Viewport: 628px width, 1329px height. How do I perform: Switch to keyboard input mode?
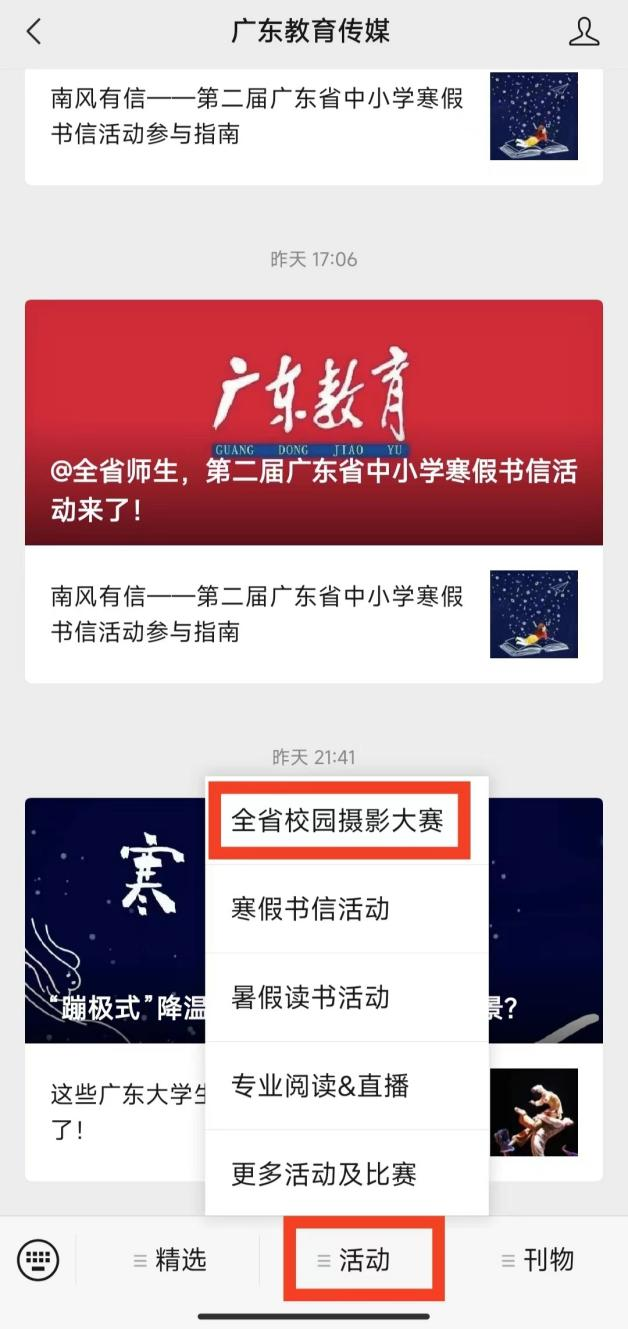(x=39, y=1260)
